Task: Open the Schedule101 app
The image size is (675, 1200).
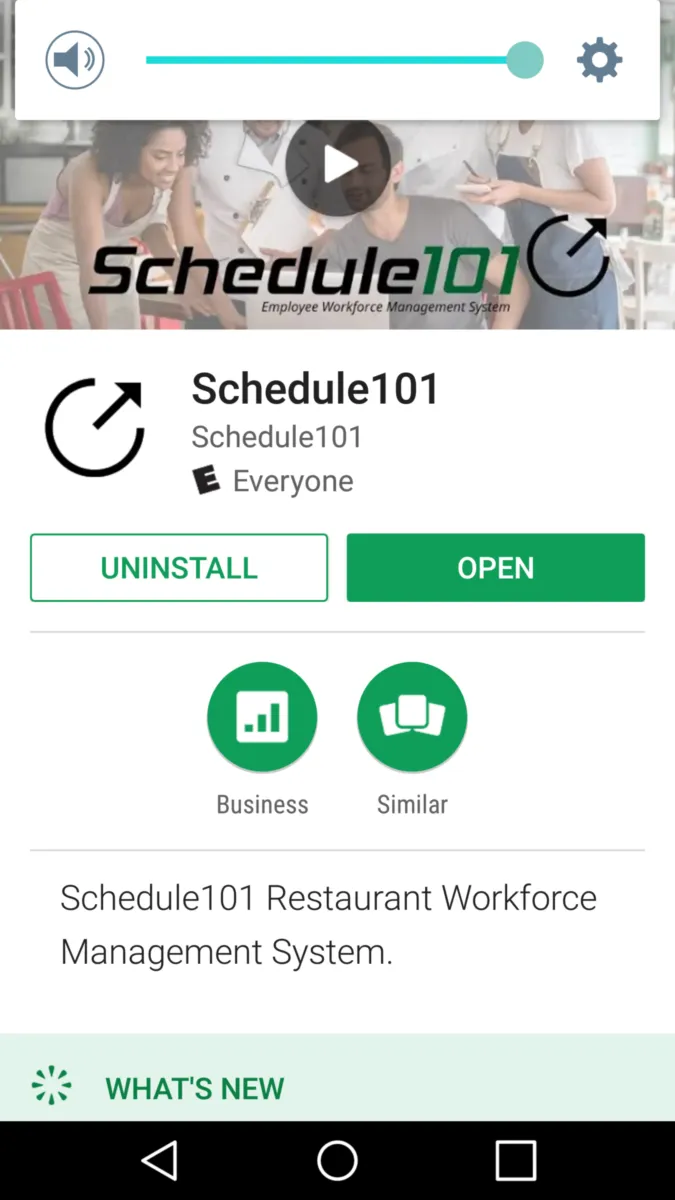Action: click(x=495, y=568)
